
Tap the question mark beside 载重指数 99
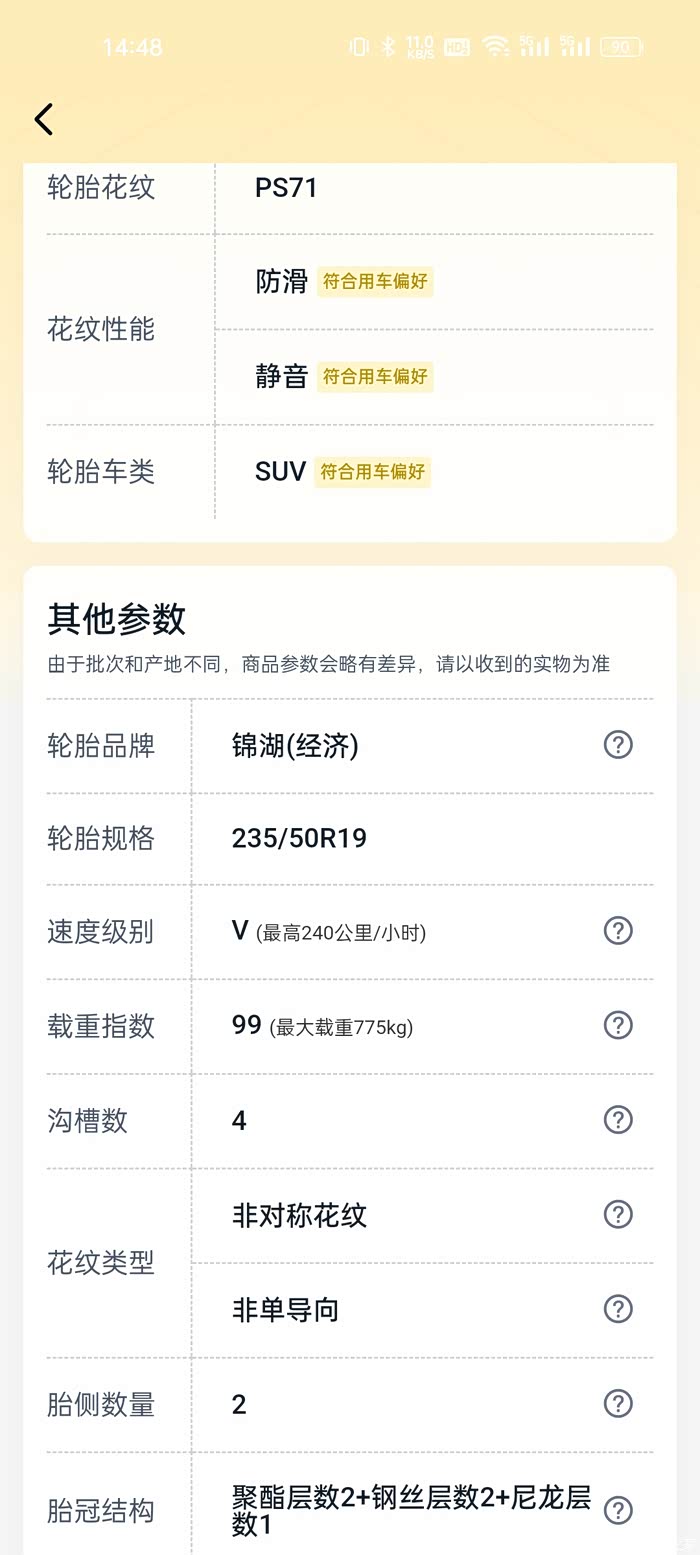pos(618,1025)
